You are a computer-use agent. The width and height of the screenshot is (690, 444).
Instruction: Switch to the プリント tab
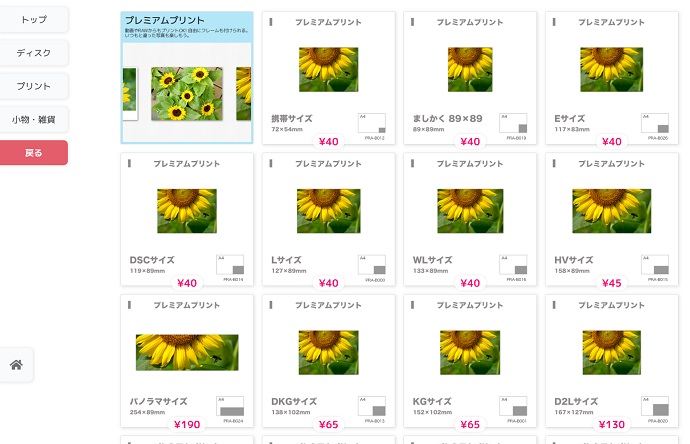tap(34, 86)
